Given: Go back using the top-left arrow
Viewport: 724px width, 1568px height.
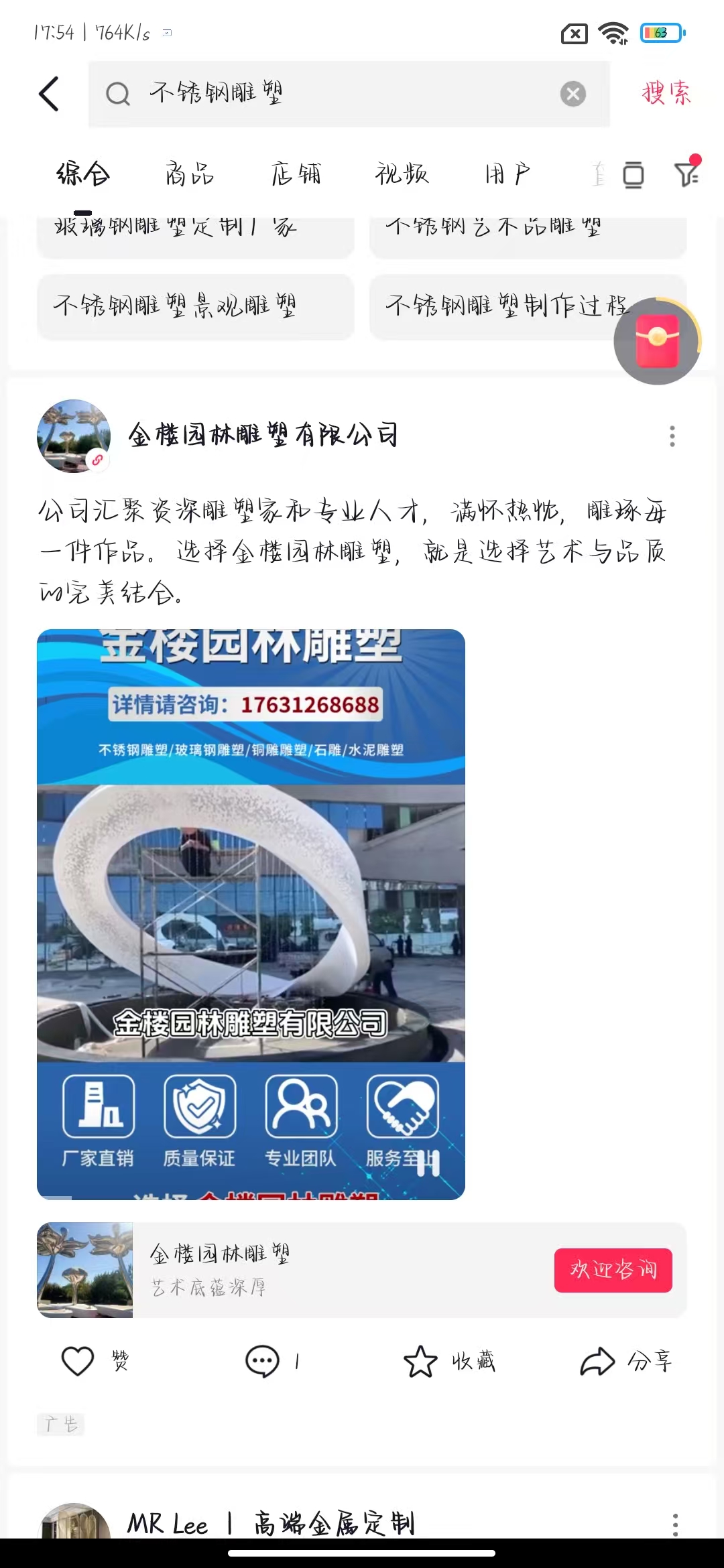Looking at the screenshot, I should tap(49, 94).
